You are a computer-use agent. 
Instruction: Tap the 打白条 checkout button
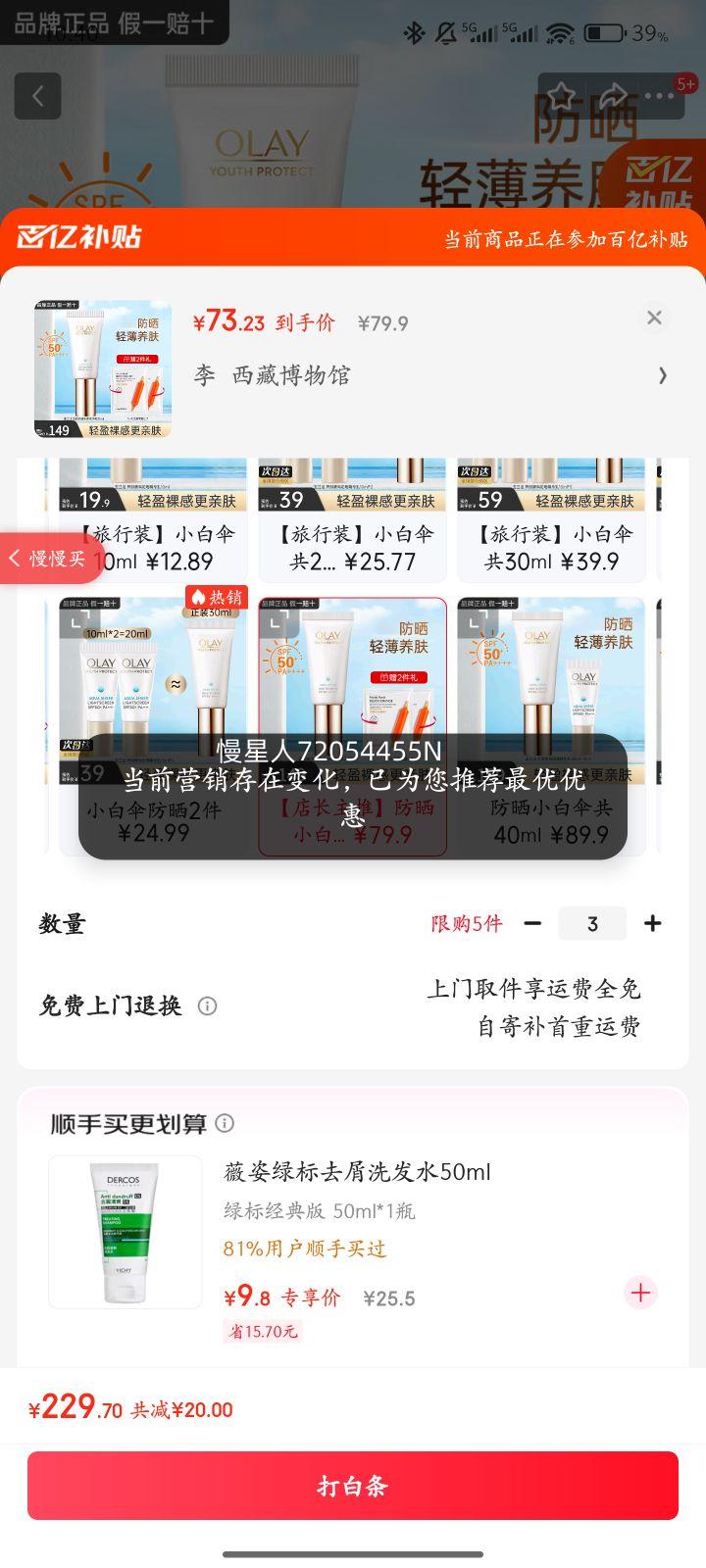(353, 1486)
